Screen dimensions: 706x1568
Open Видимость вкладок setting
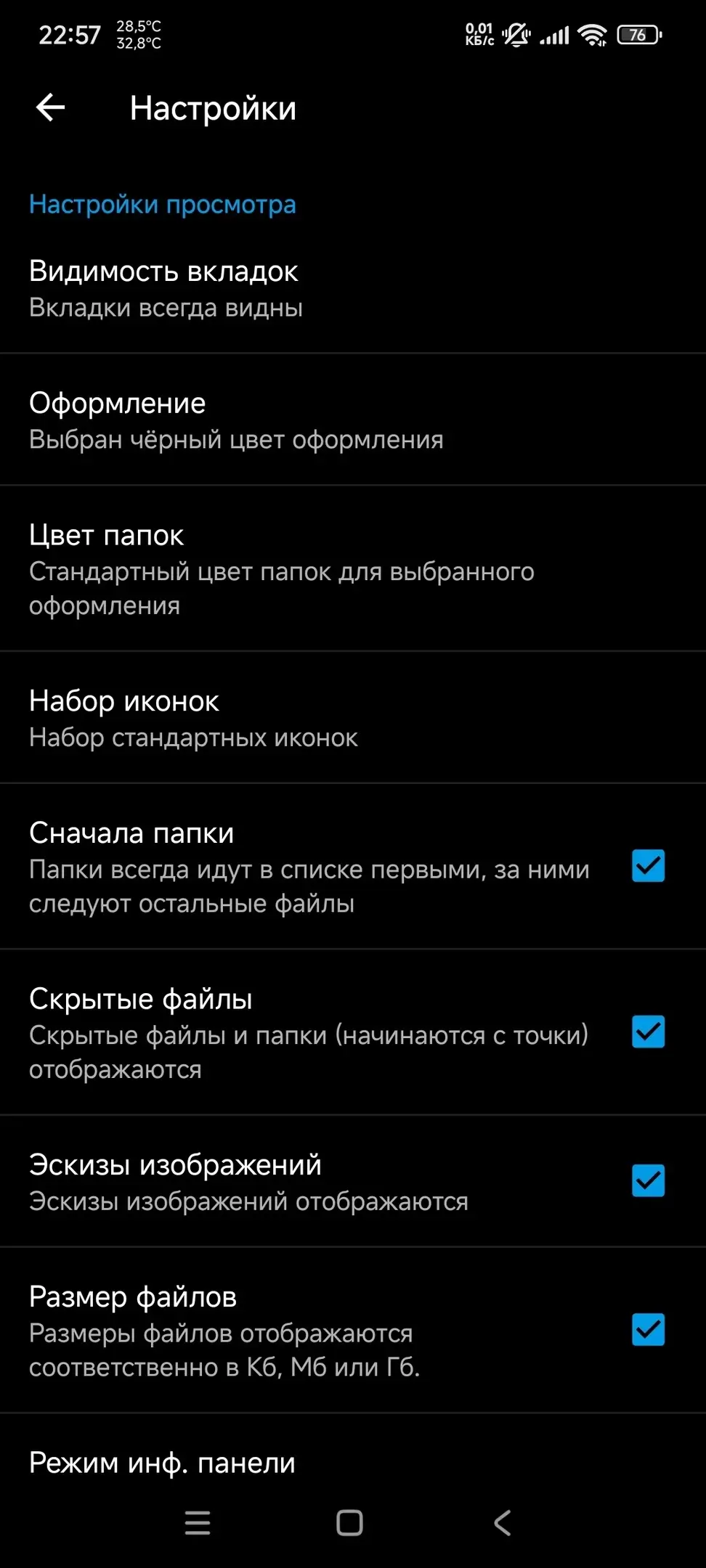pyautogui.click(x=353, y=288)
